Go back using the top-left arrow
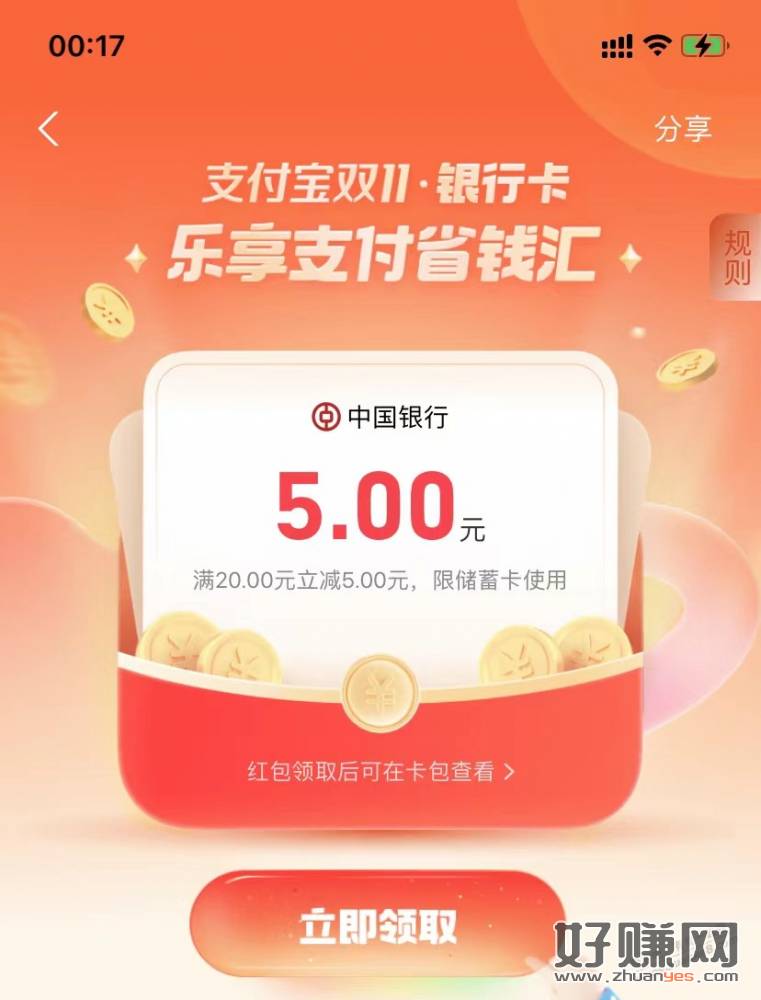This screenshot has height=1000, width=761. 49,130
